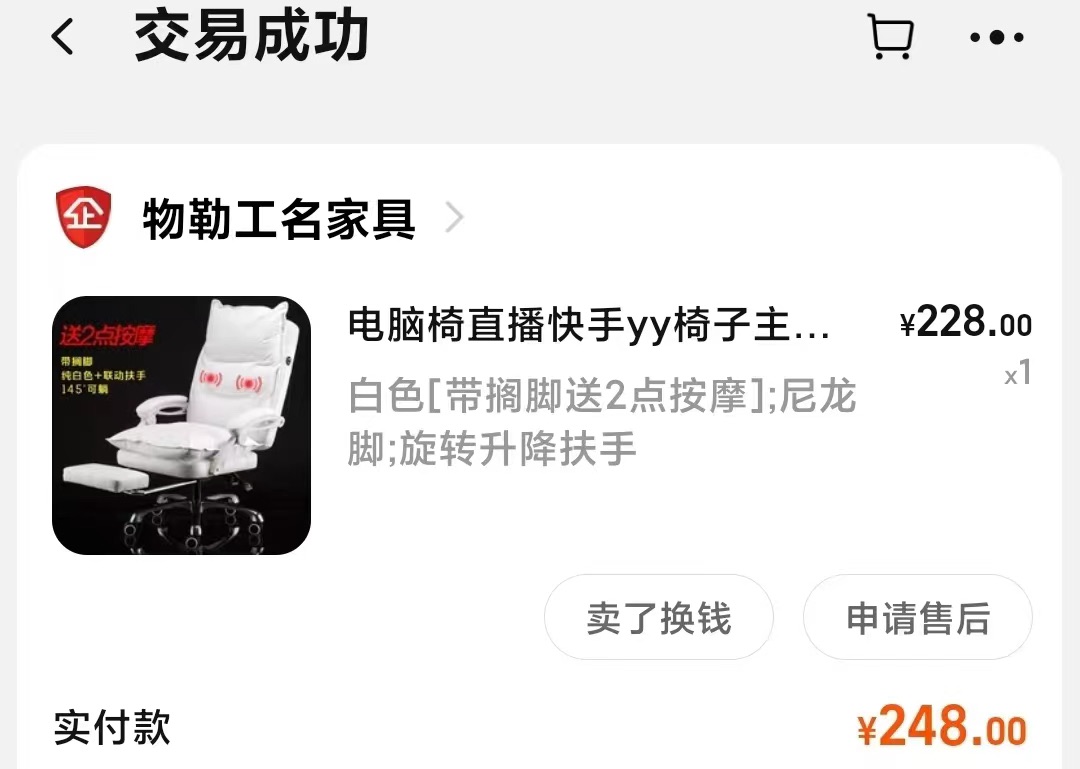Open the three-dot overflow menu
Viewport: 1080px width, 769px height.
(996, 38)
